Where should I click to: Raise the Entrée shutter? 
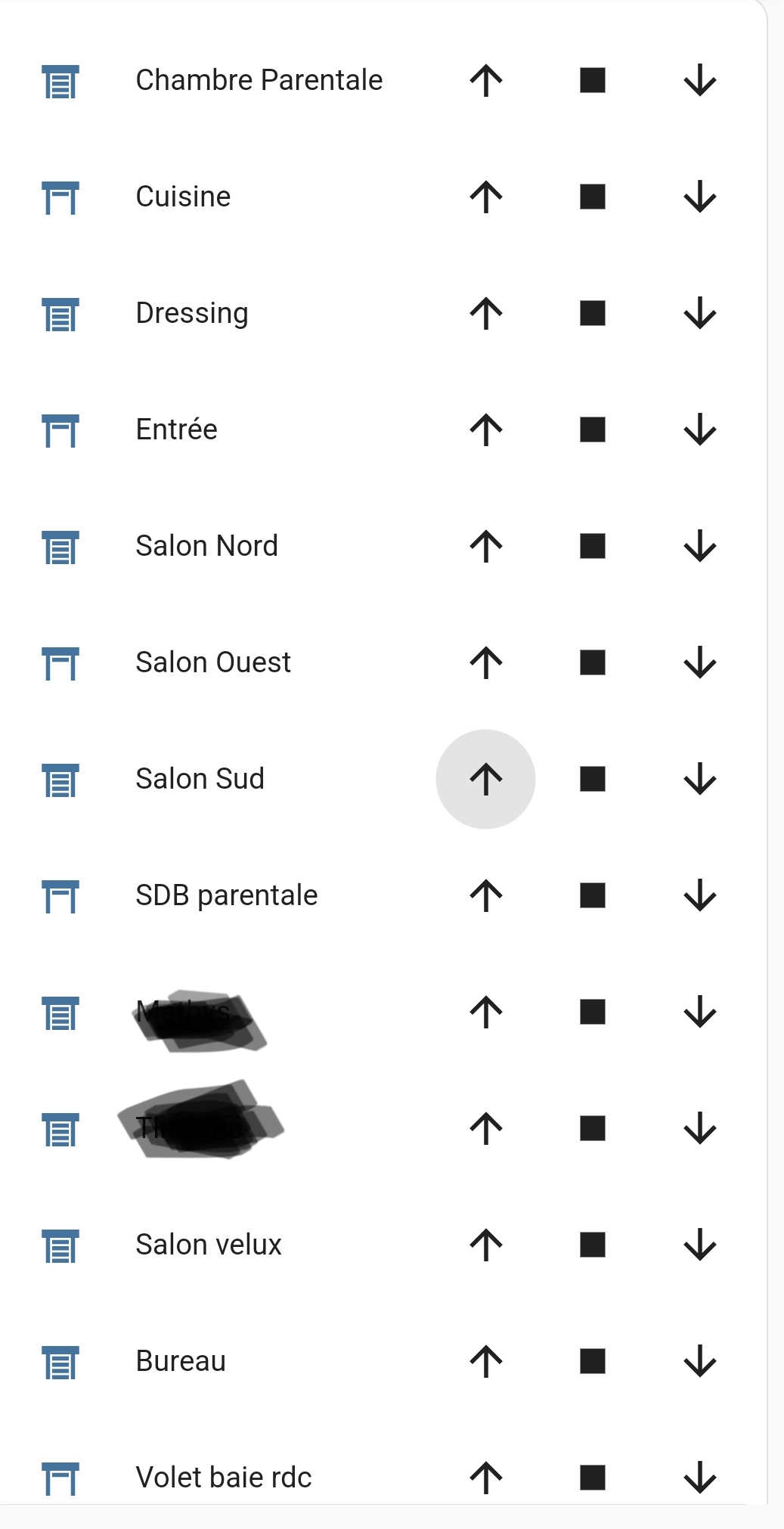[x=486, y=430]
